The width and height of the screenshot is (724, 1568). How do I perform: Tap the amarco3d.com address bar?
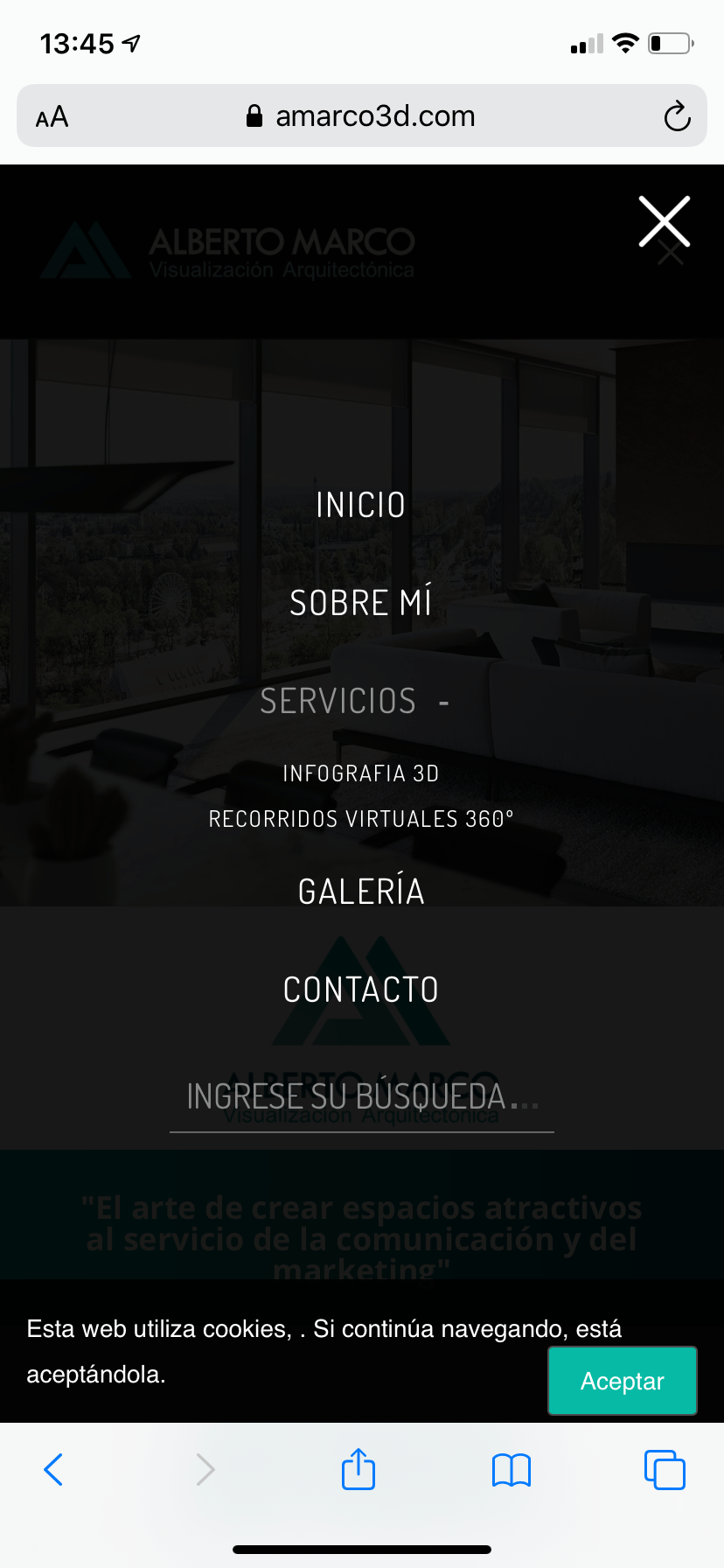coord(362,115)
